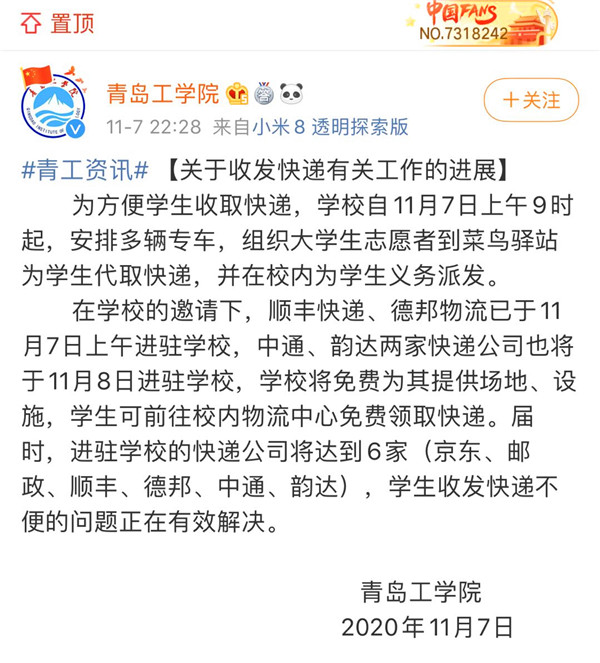Open the 小米8 透明探索版 source link
The width and height of the screenshot is (600, 663).
(330, 127)
